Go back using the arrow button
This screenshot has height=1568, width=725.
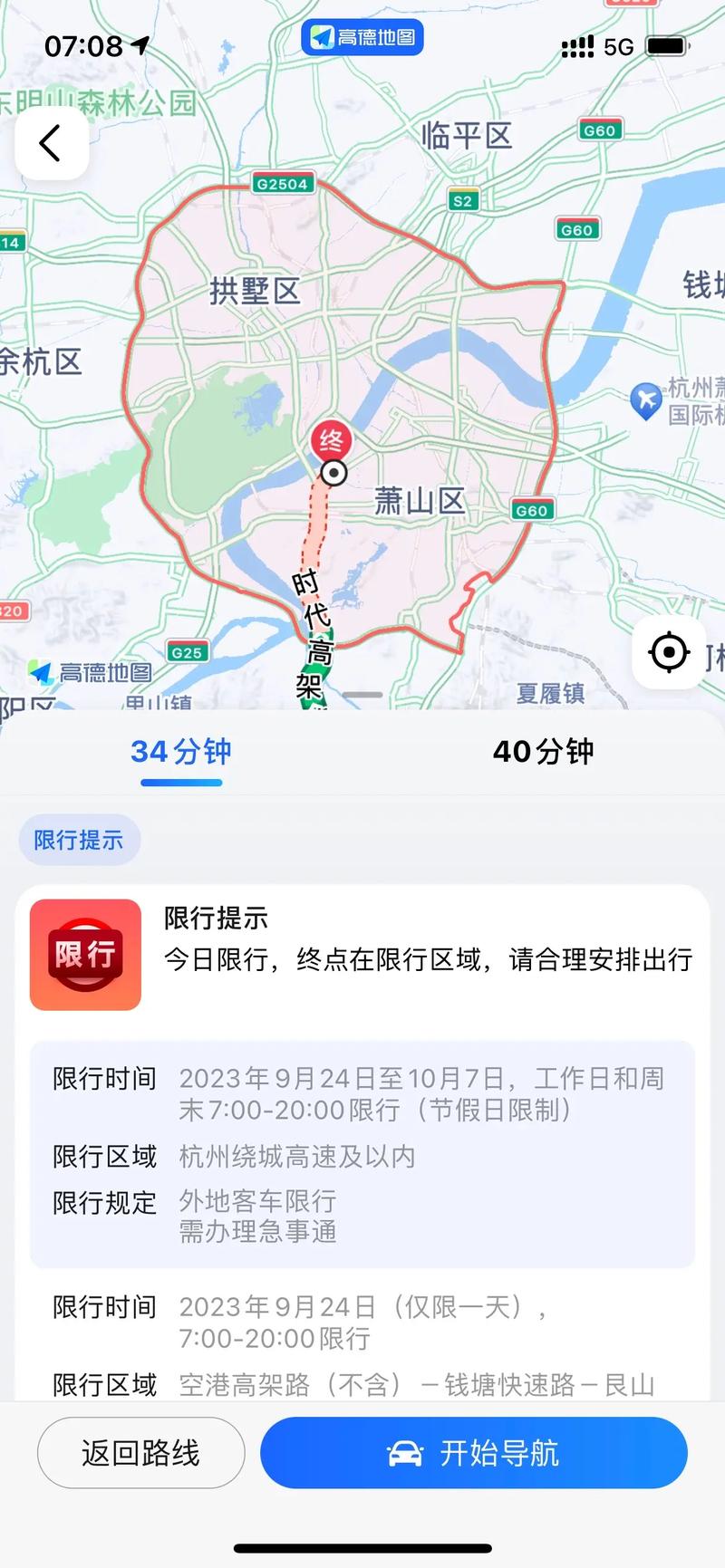tap(51, 143)
